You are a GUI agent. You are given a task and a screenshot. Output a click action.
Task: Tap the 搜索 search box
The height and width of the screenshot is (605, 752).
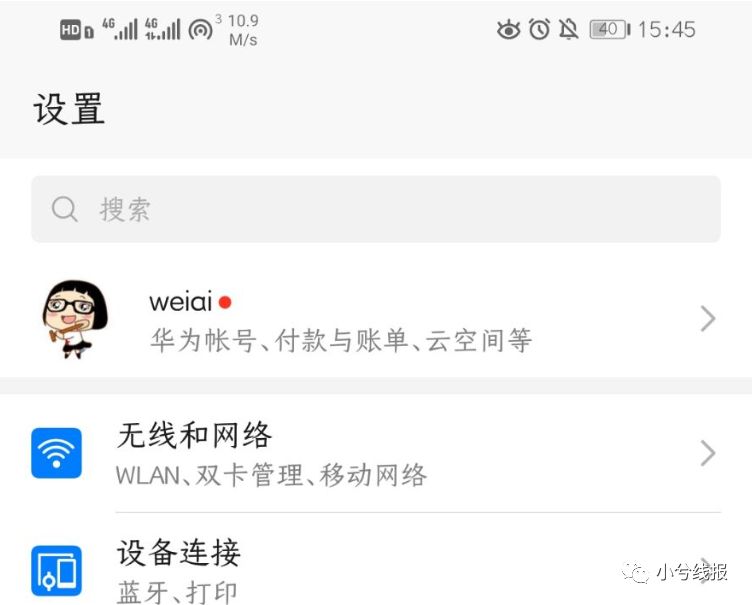375,209
